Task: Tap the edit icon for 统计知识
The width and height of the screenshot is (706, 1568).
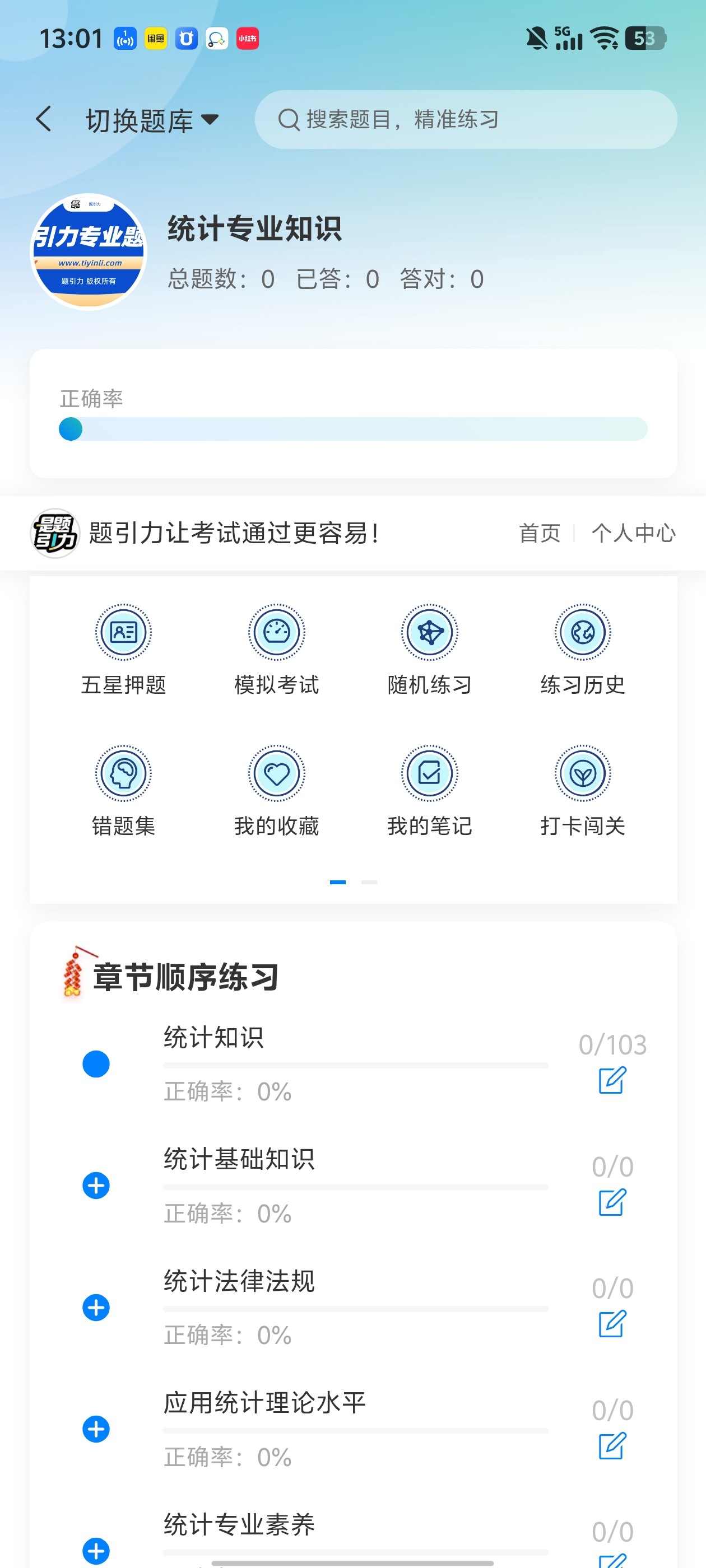Action: pos(612,1080)
